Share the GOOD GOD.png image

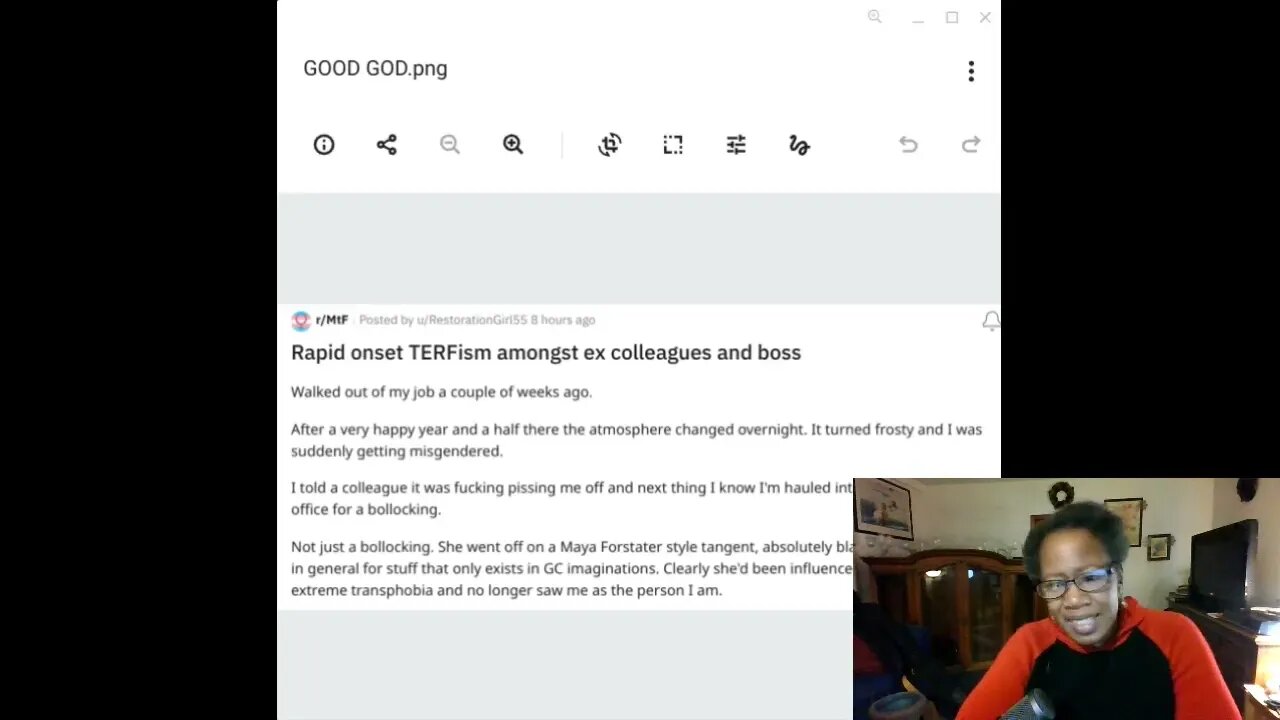pyautogui.click(x=387, y=145)
